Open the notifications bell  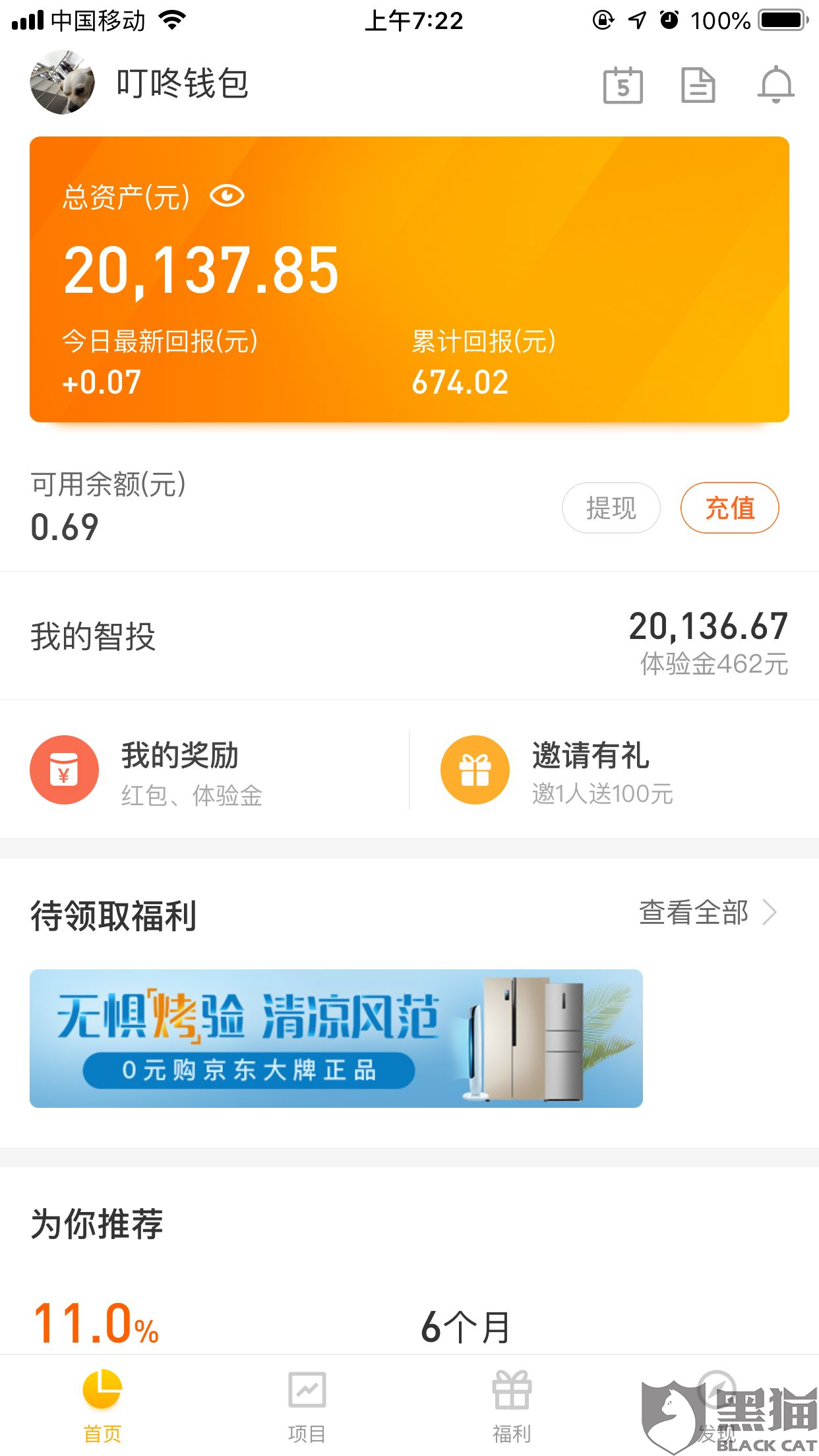tap(776, 84)
